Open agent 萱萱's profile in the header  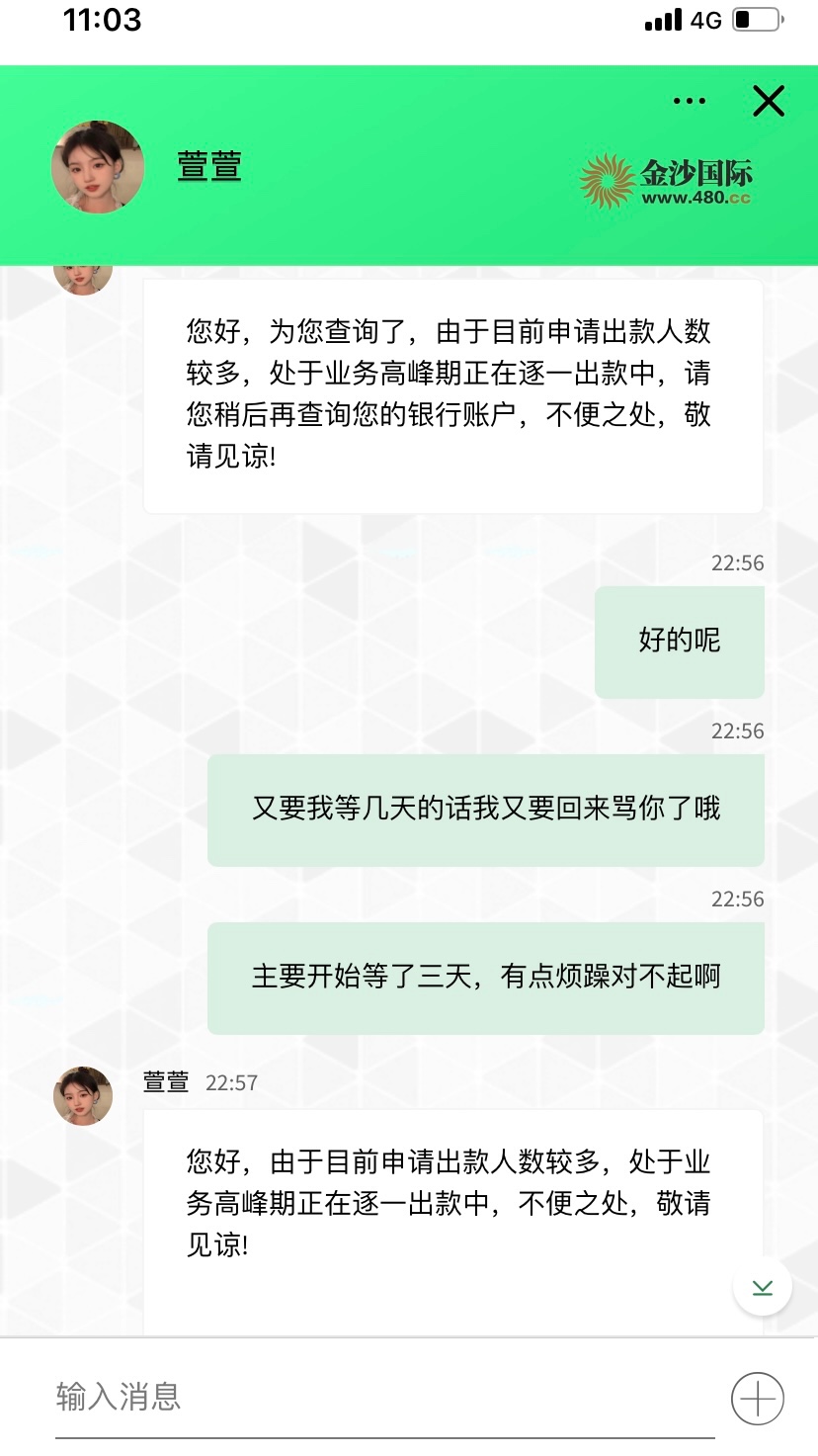click(98, 167)
